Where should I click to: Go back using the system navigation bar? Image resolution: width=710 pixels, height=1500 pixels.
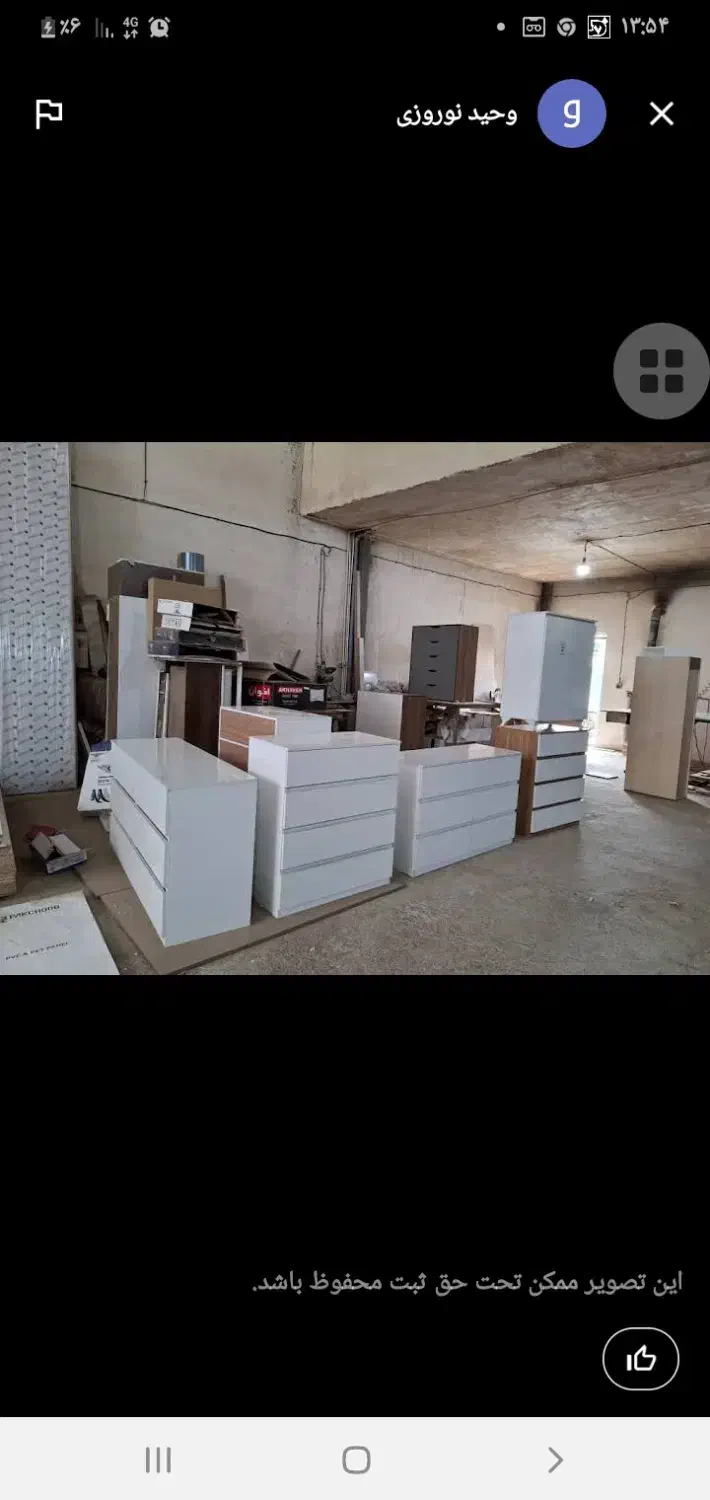click(555, 1460)
